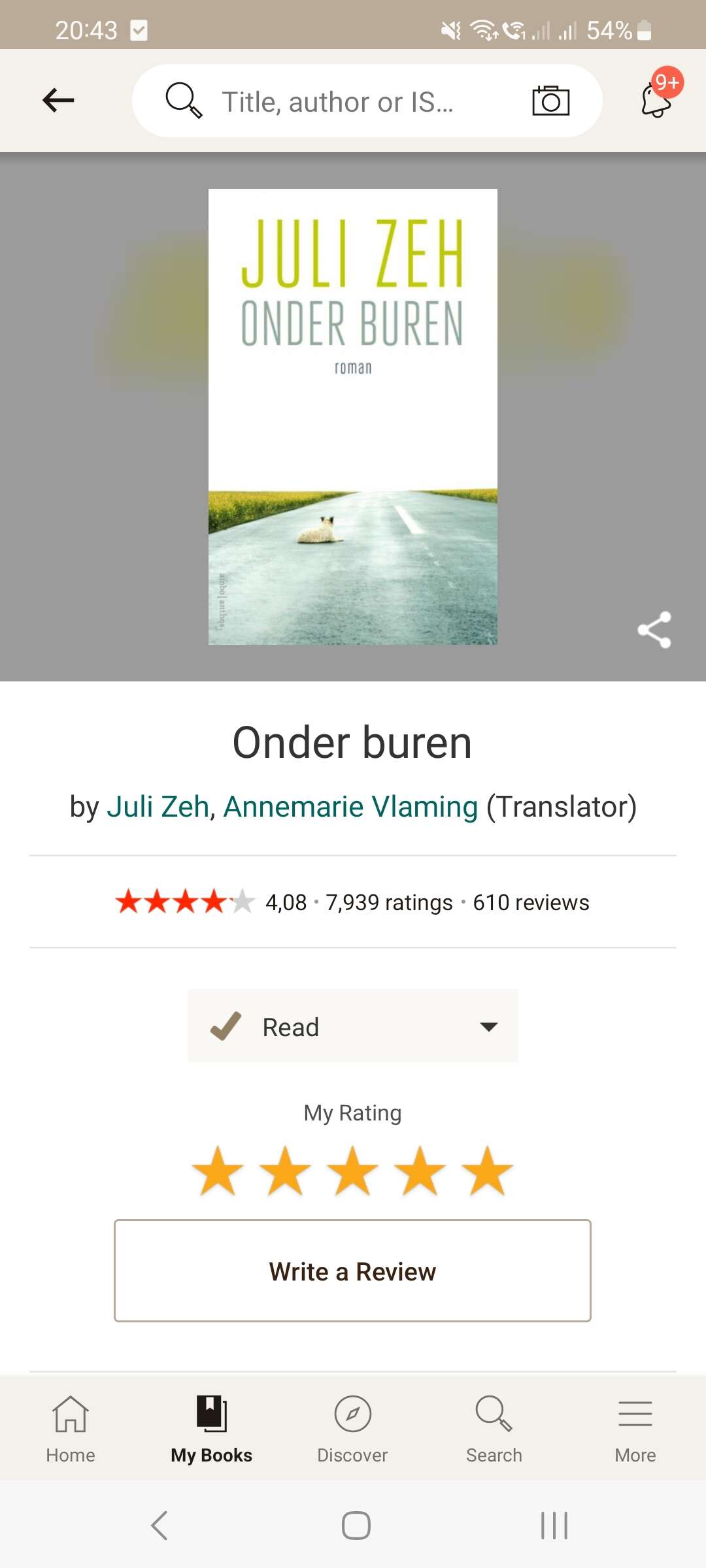
Task: Open the system recent apps view
Action: pos(554,1526)
